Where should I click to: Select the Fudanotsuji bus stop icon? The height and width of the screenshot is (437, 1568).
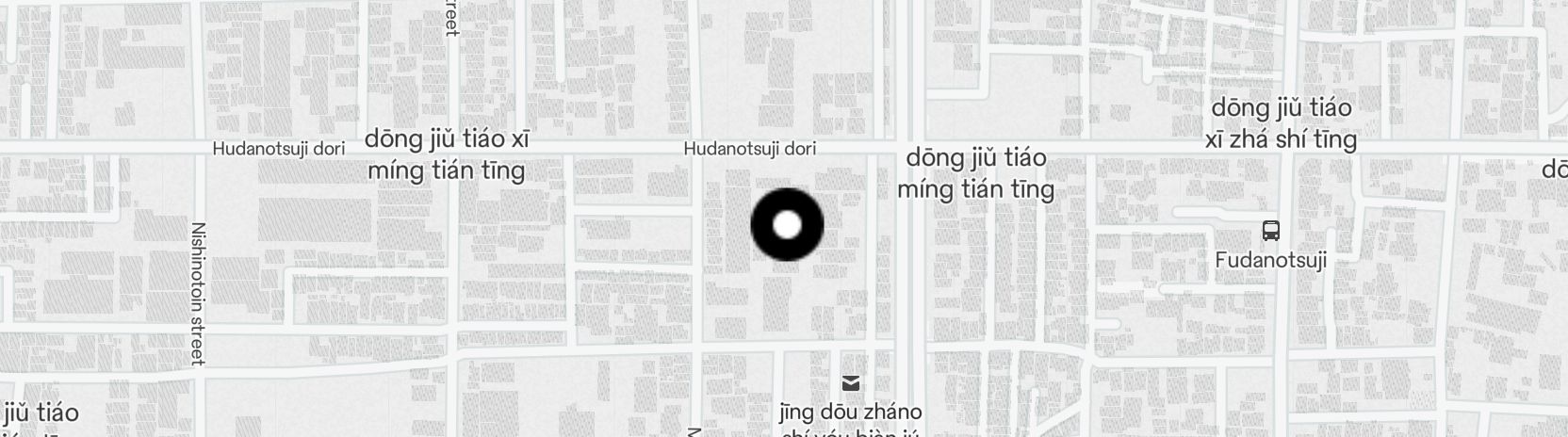(x=1270, y=230)
